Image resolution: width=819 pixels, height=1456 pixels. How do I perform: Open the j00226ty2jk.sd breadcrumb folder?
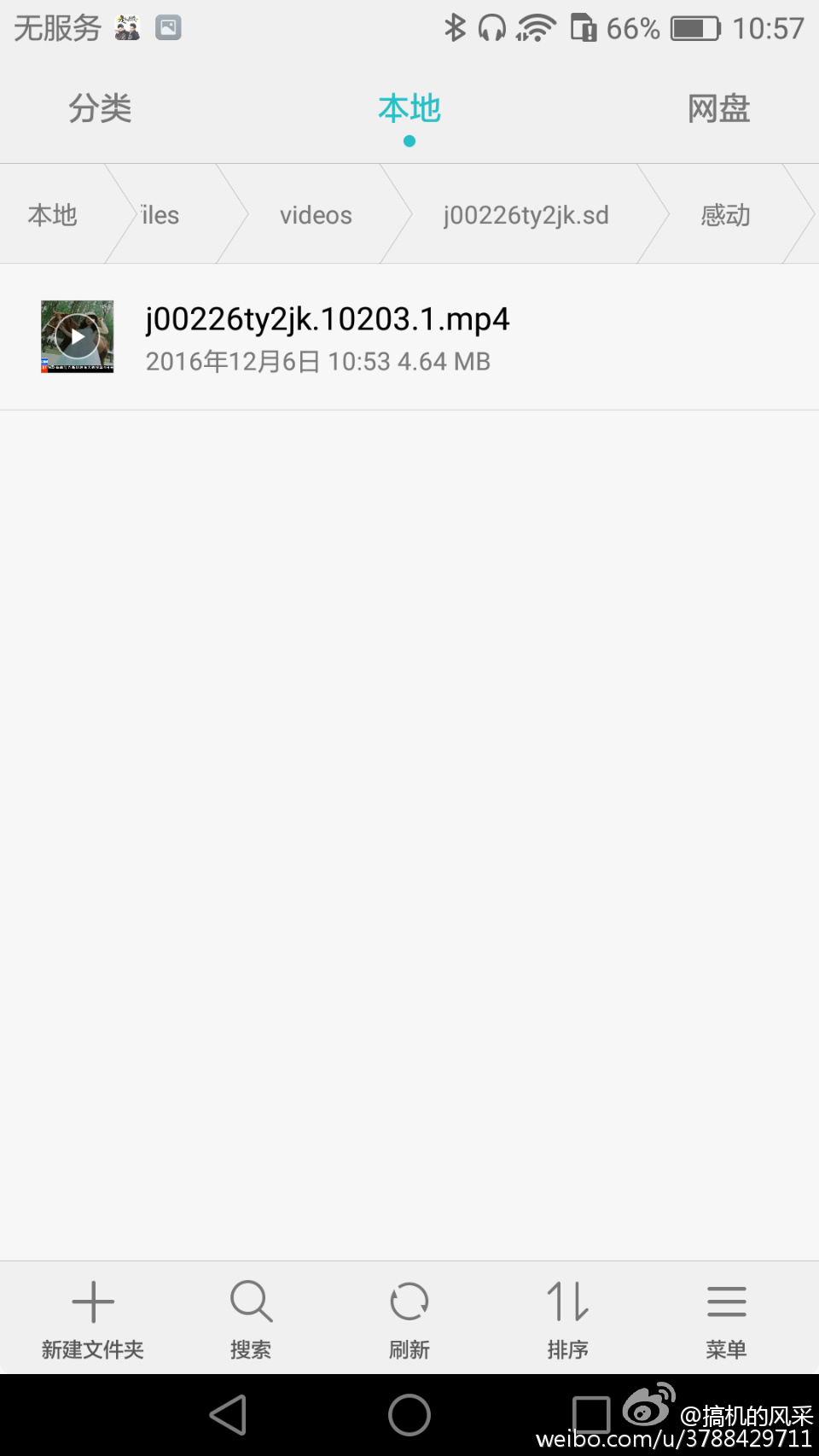(525, 214)
